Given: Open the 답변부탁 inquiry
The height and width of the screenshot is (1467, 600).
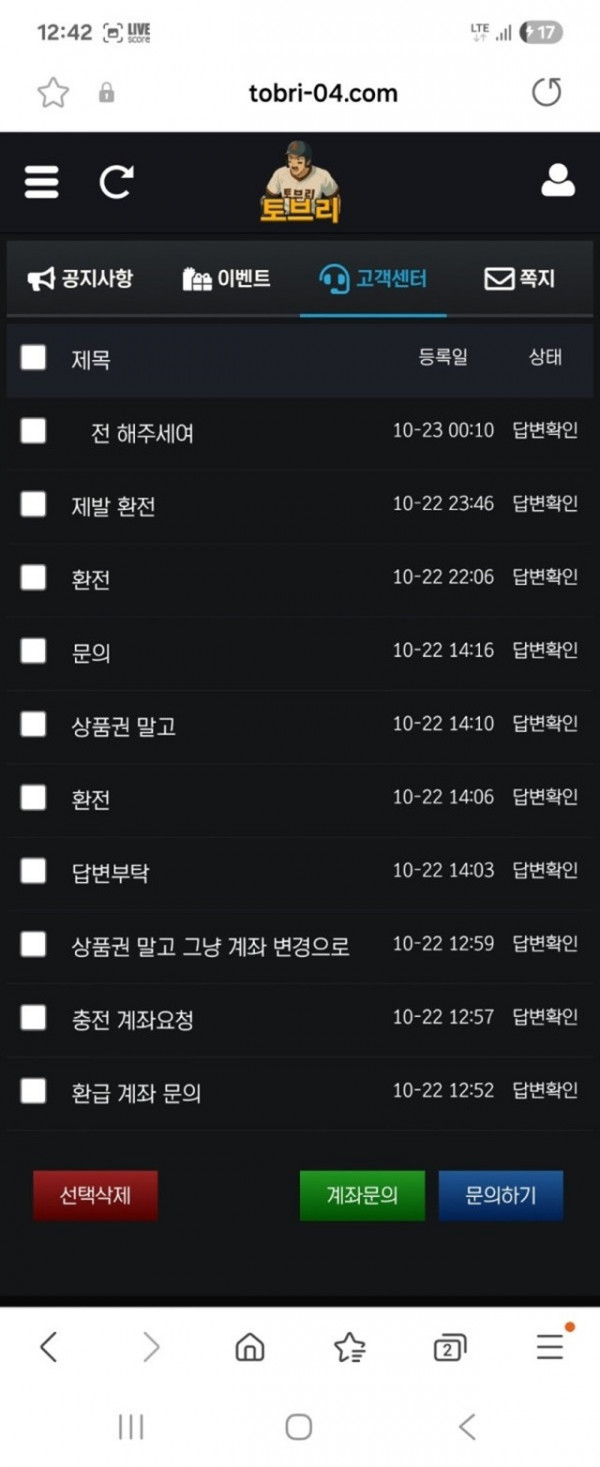Looking at the screenshot, I should point(110,872).
